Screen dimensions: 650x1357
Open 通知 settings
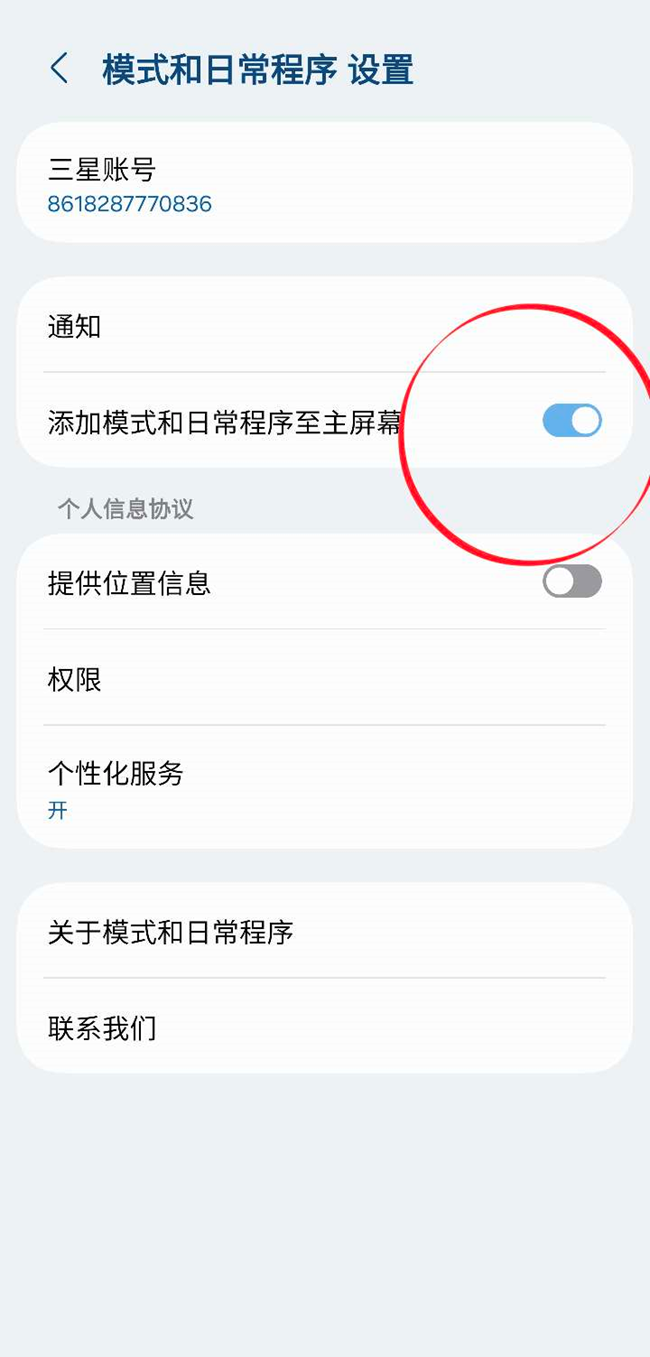click(x=324, y=327)
